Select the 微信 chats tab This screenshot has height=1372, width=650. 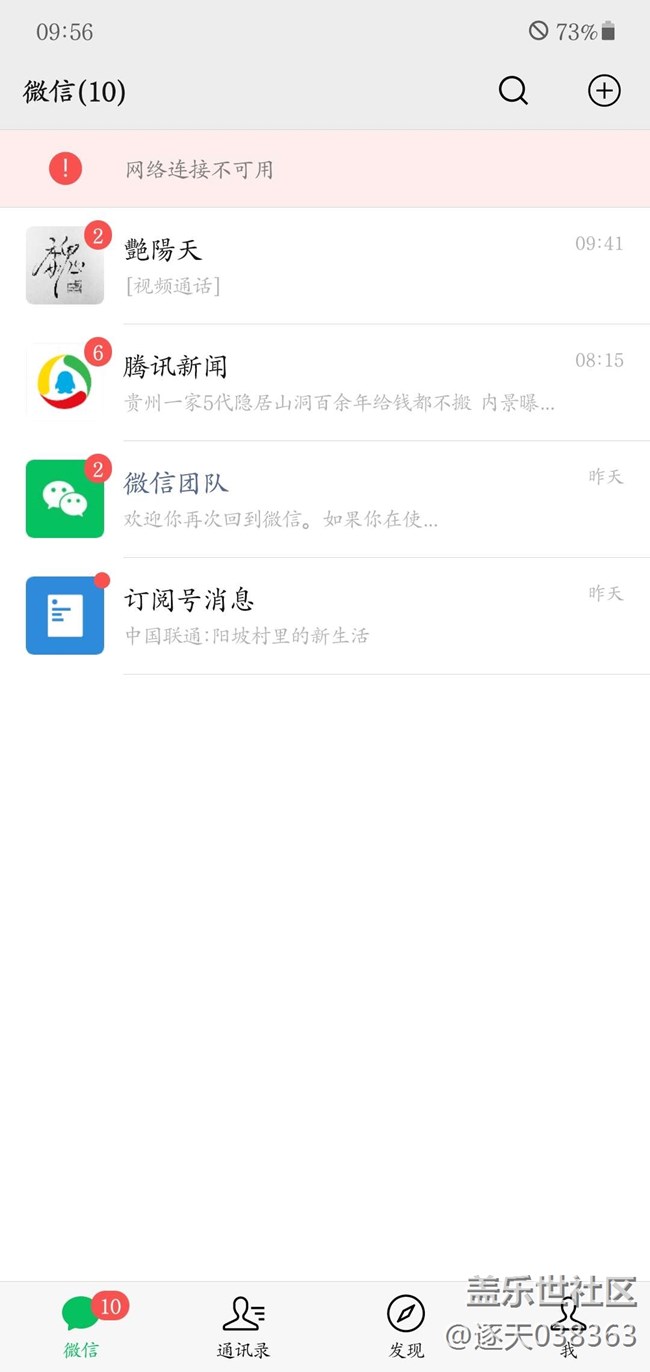tap(81, 1326)
